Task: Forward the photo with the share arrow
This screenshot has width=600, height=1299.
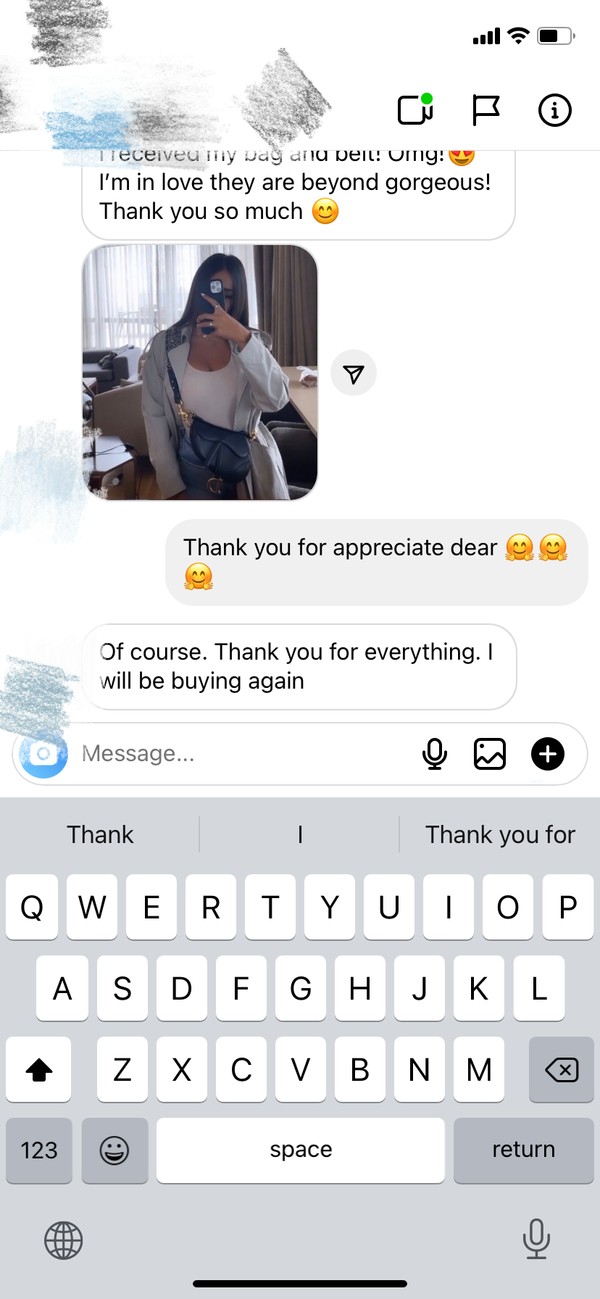Action: [353, 374]
